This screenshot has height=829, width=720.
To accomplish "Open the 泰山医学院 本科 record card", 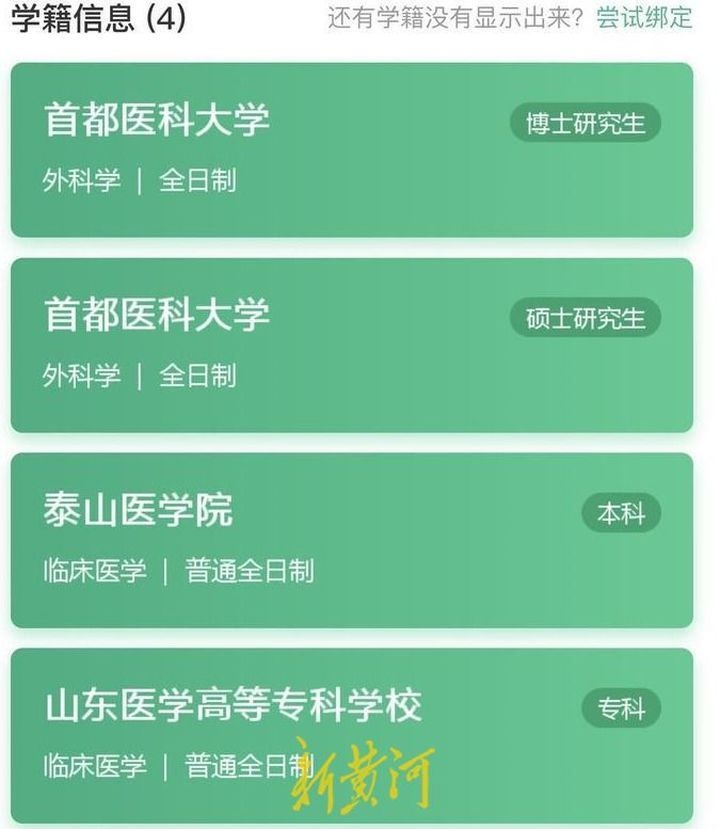I will coord(351,540).
